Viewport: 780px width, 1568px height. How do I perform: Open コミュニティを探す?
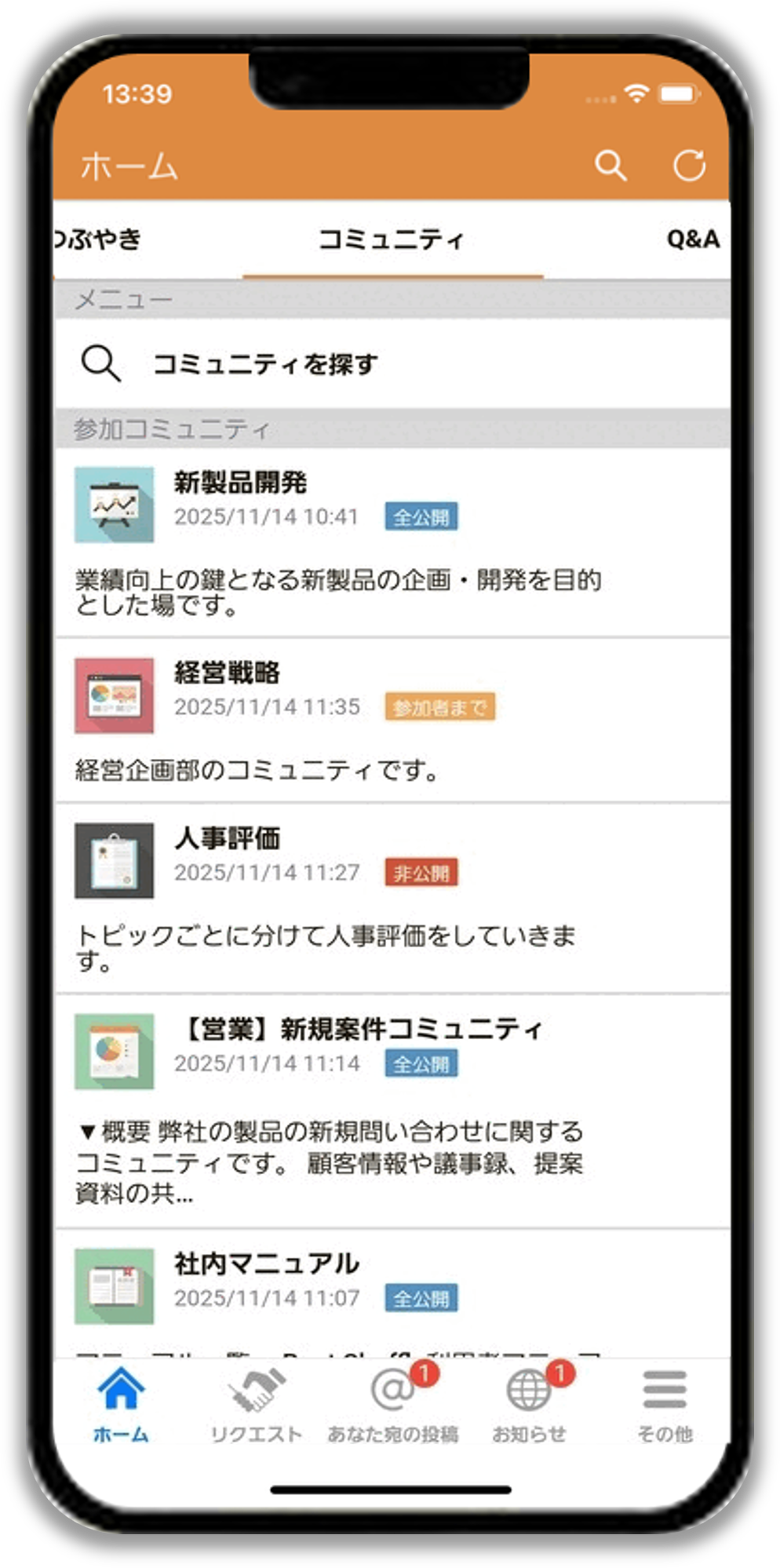tap(265, 364)
